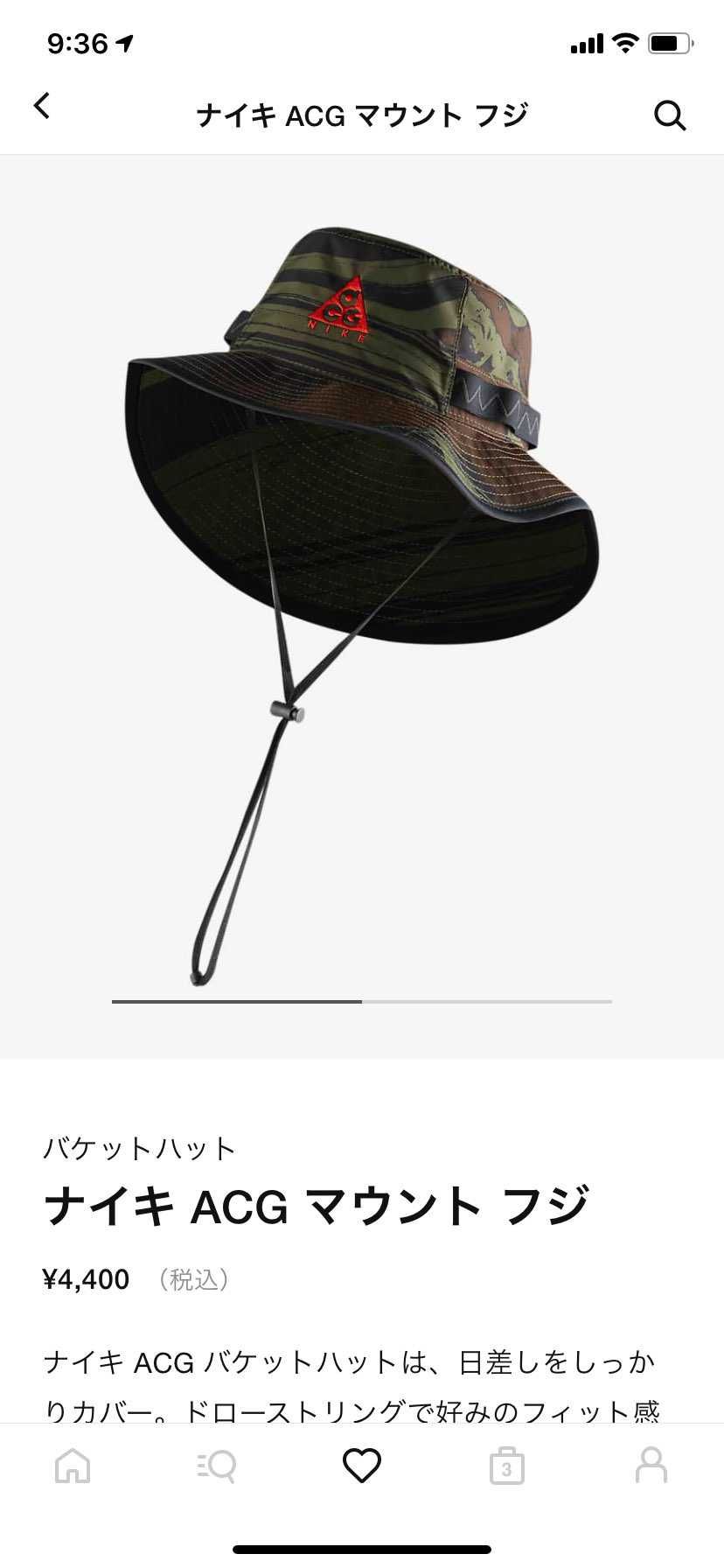Open the profile tab
724x1568 pixels.
tap(651, 1465)
